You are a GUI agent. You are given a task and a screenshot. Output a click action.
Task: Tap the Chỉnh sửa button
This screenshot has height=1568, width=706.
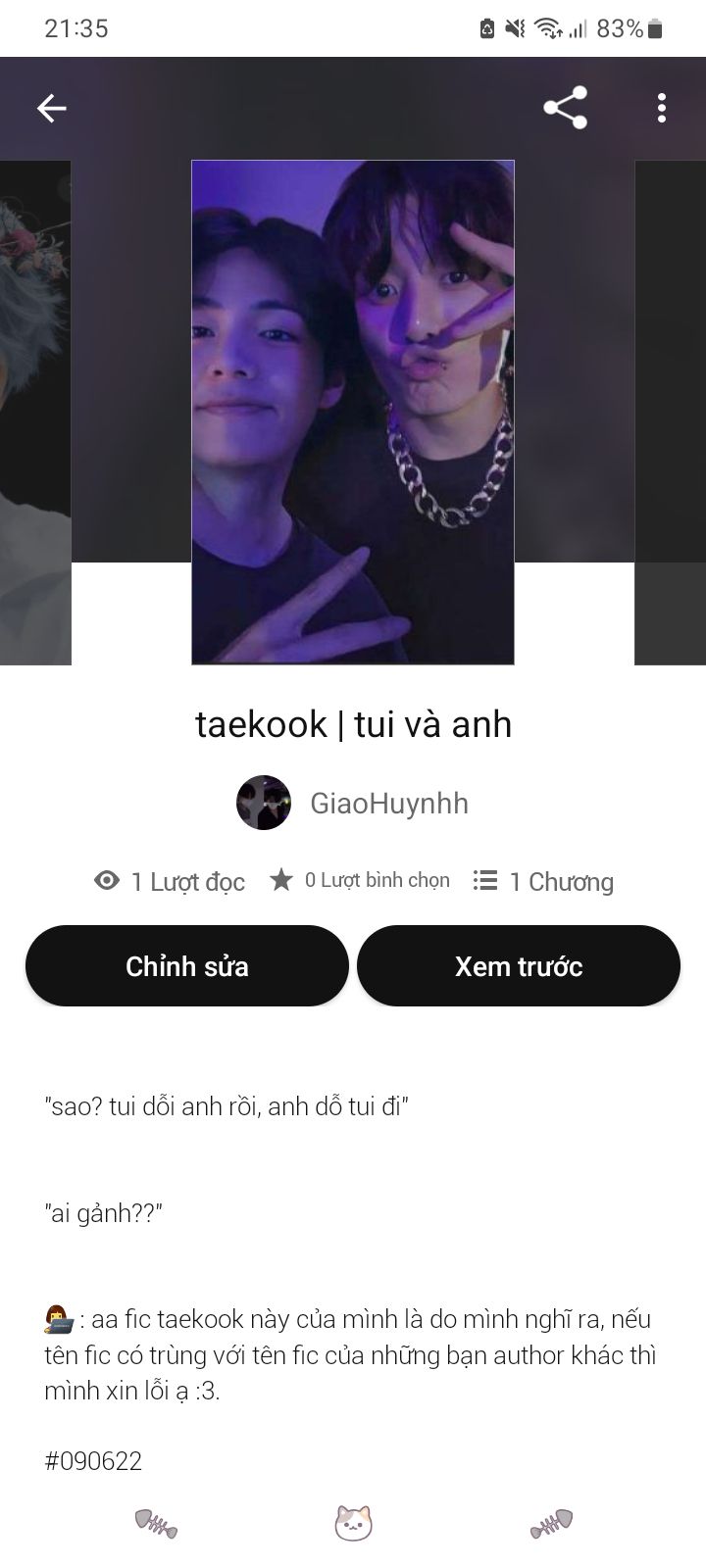pyautogui.click(x=187, y=966)
